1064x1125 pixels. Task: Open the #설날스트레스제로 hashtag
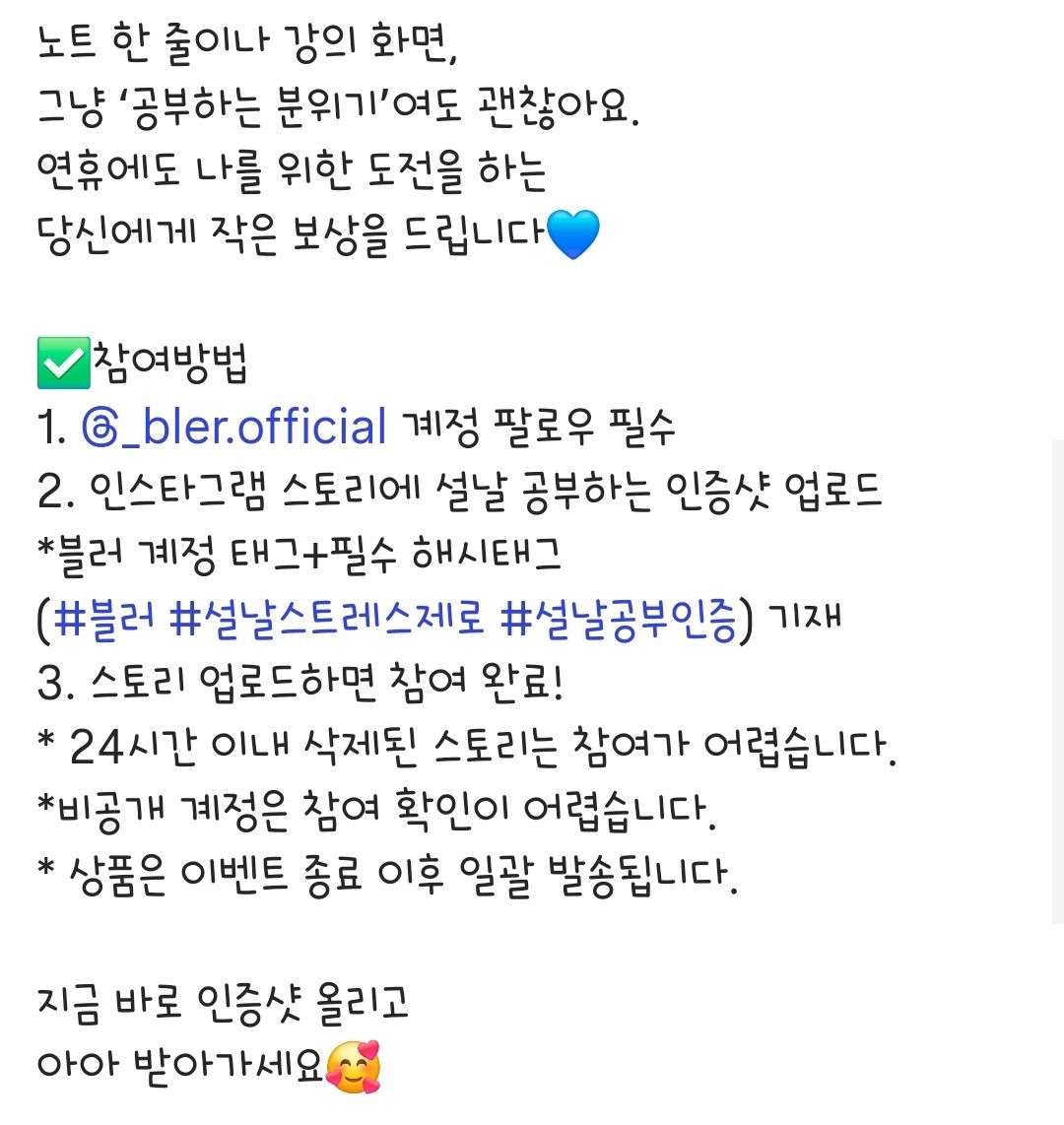tap(327, 621)
